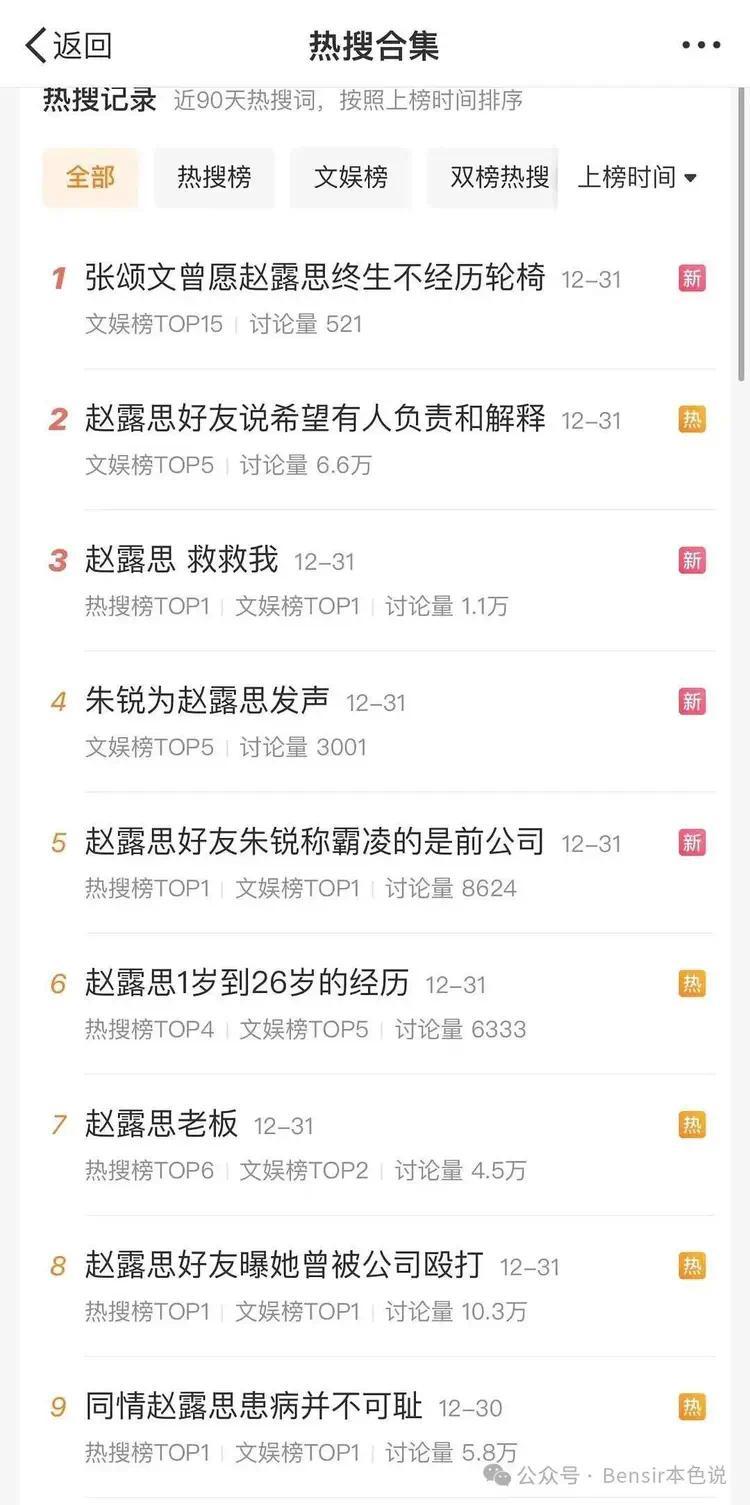This screenshot has height=1505, width=750.
Task: Switch to the 文娱榜 tab
Action: click(x=350, y=177)
